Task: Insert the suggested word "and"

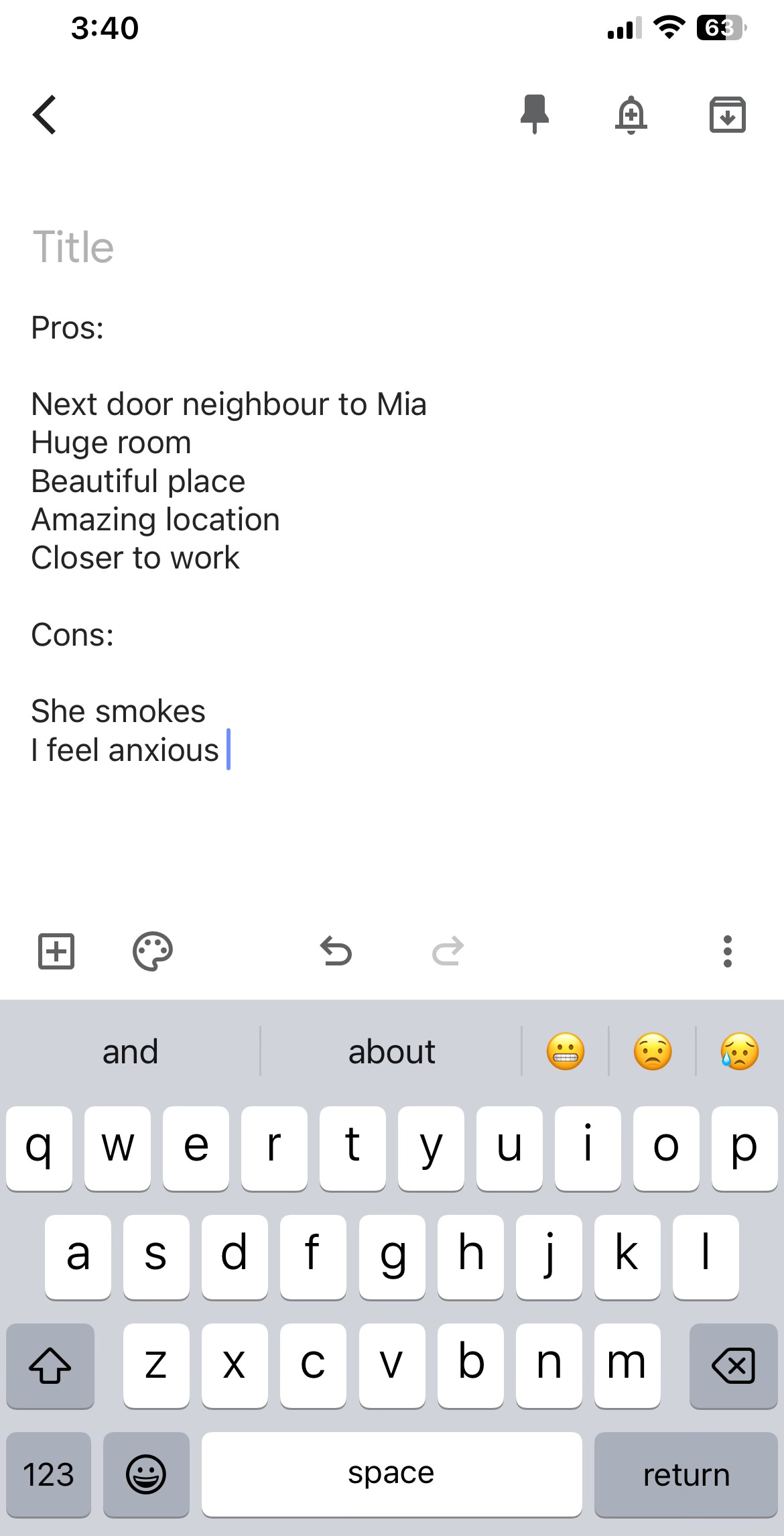Action: (131, 1051)
